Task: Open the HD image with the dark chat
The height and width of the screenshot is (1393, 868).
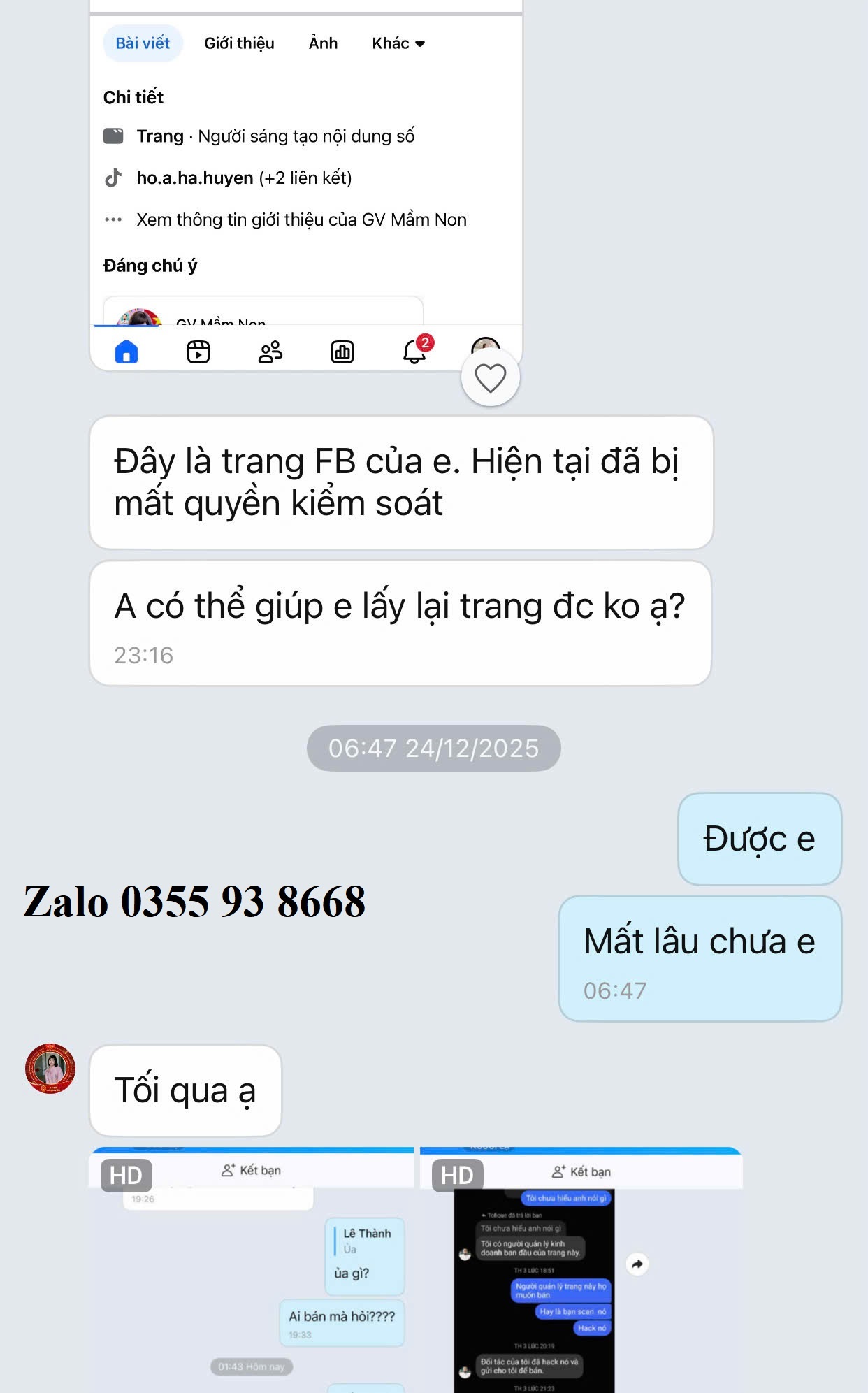Action: 581,1269
